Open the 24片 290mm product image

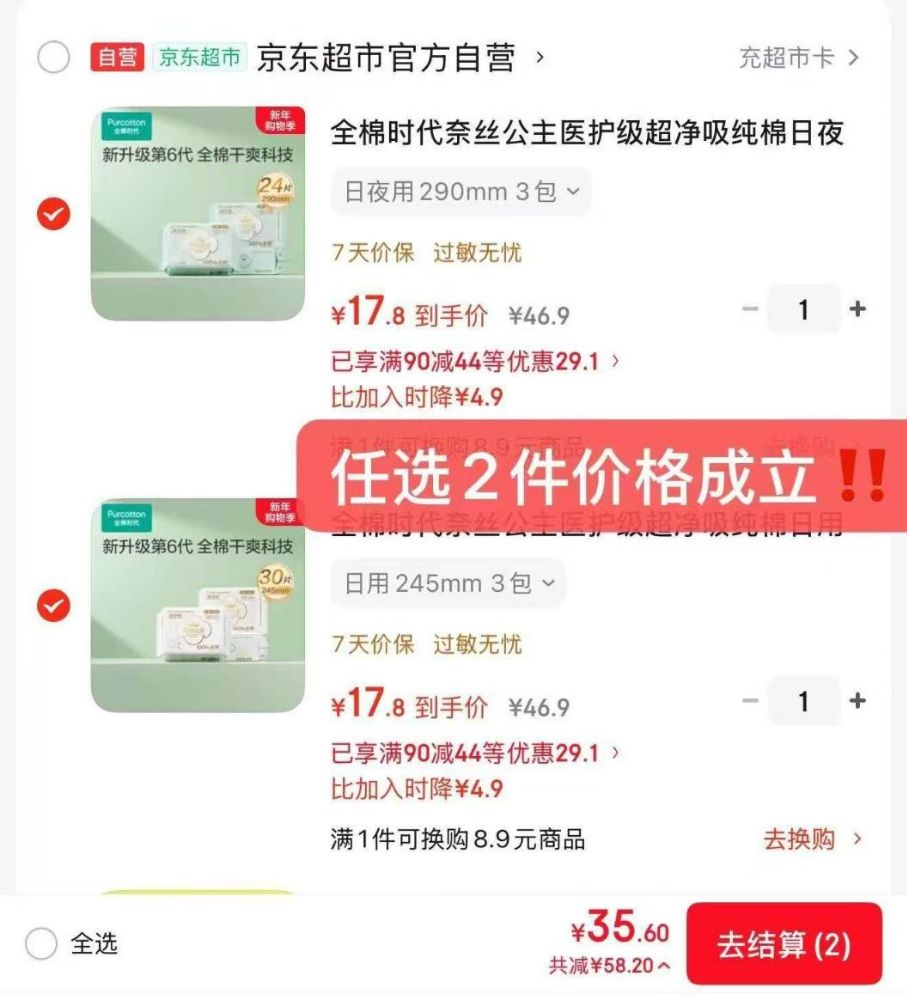pyautogui.click(x=198, y=213)
